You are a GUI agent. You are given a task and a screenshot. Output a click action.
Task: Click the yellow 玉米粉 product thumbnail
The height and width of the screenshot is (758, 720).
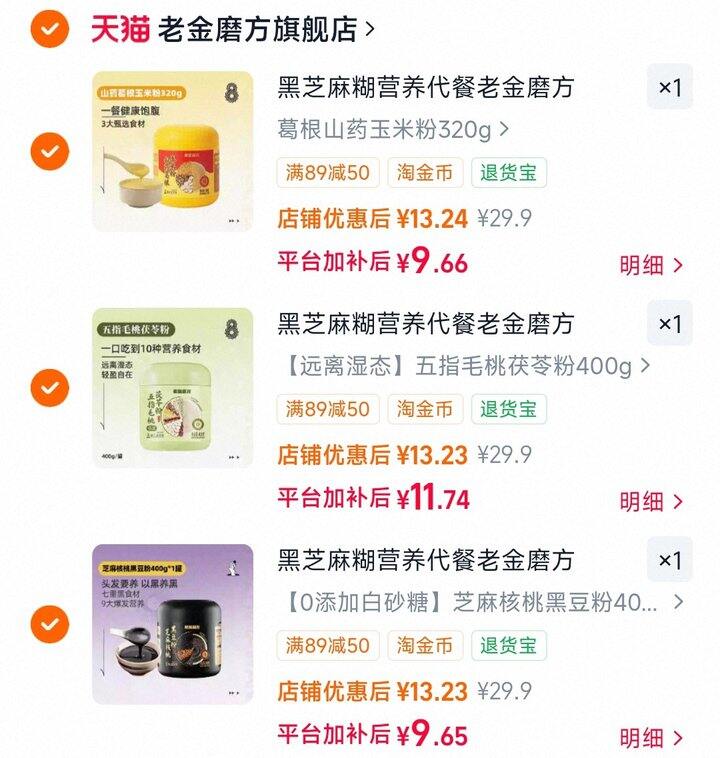tap(169, 150)
